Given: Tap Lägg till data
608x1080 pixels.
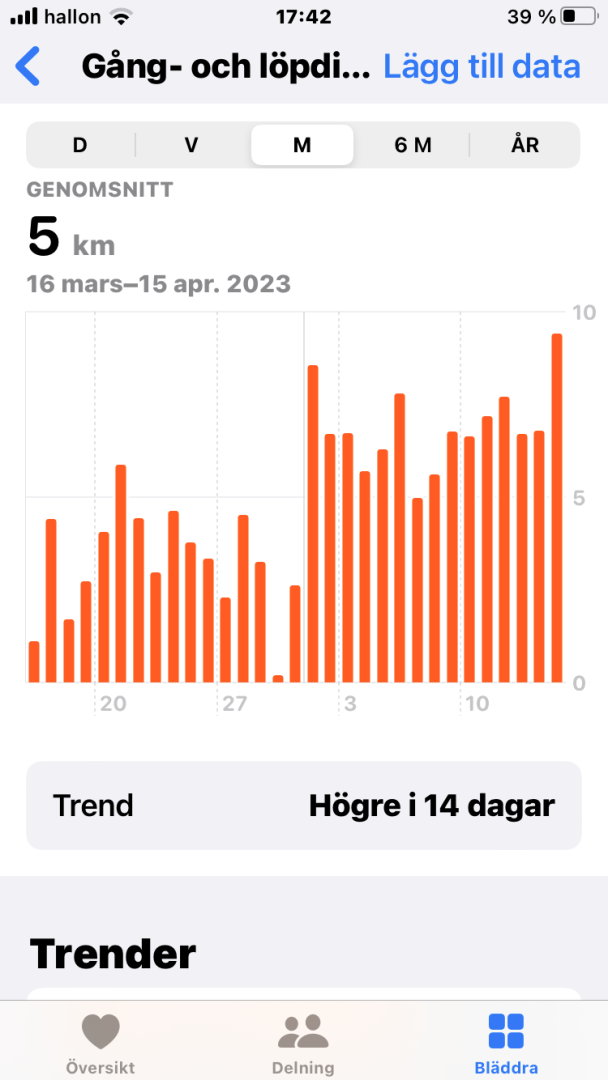Looking at the screenshot, I should pos(481,66).
